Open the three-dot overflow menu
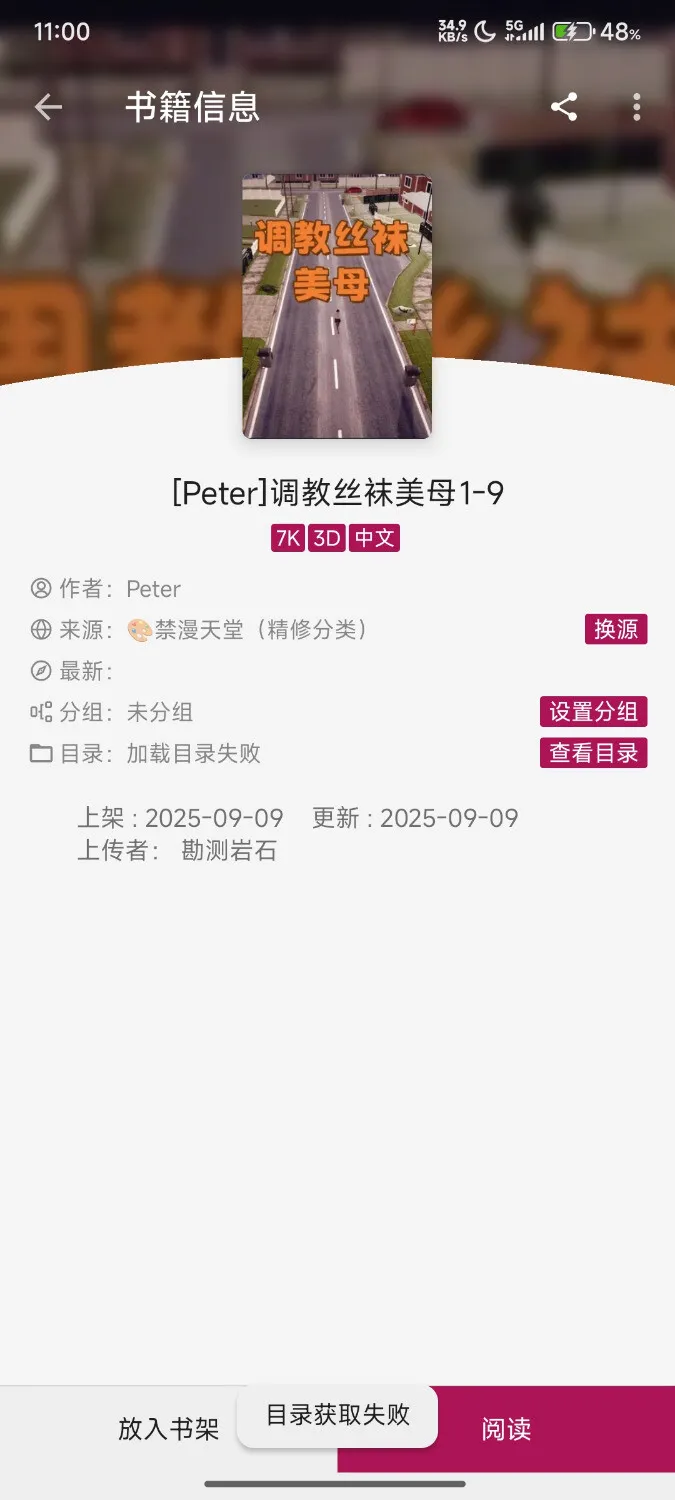 click(637, 107)
